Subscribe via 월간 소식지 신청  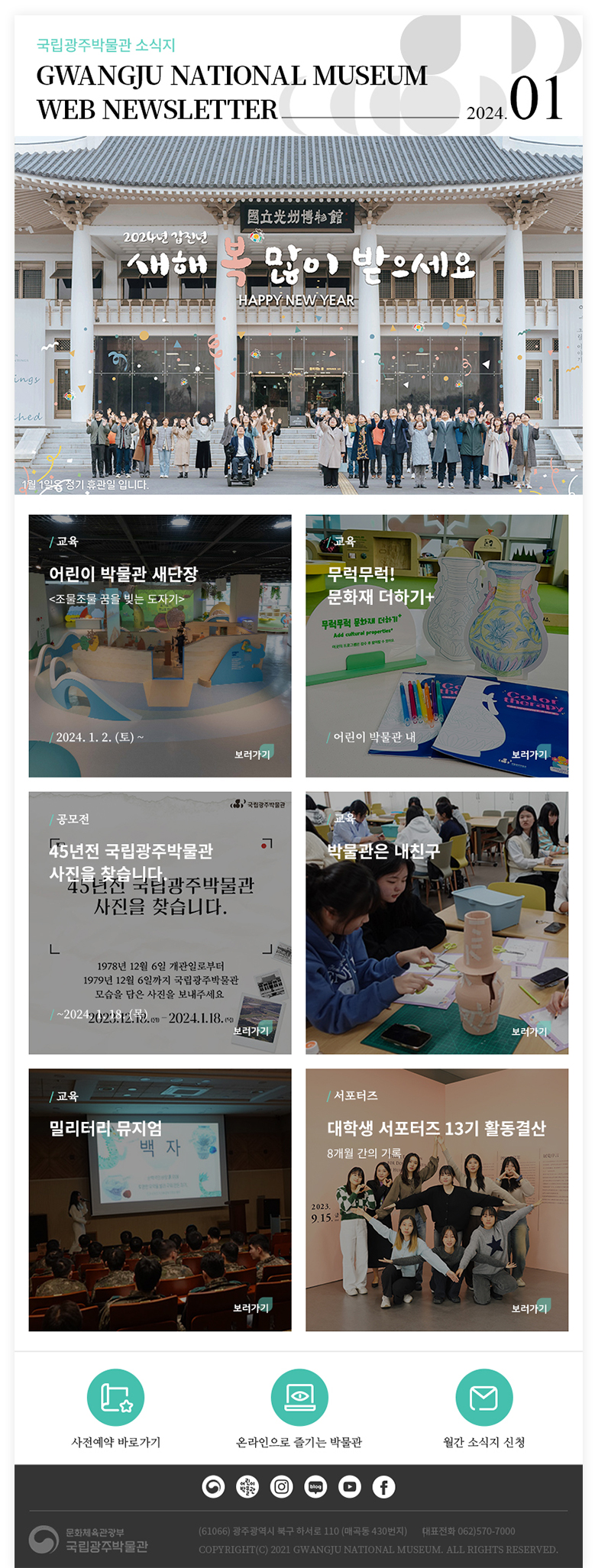click(x=483, y=1397)
